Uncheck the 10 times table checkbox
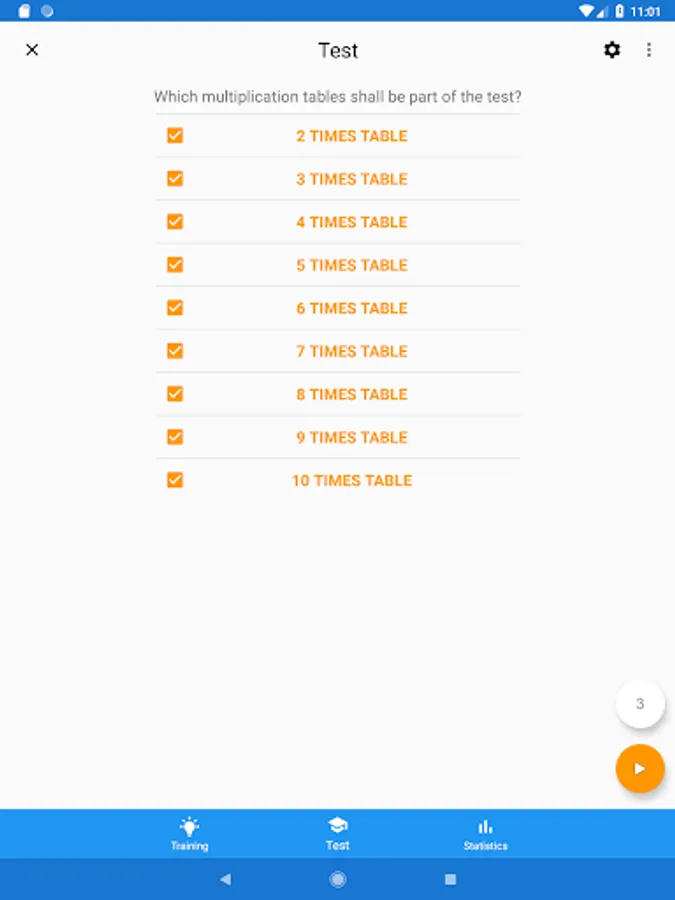This screenshot has width=675, height=900. coord(175,480)
